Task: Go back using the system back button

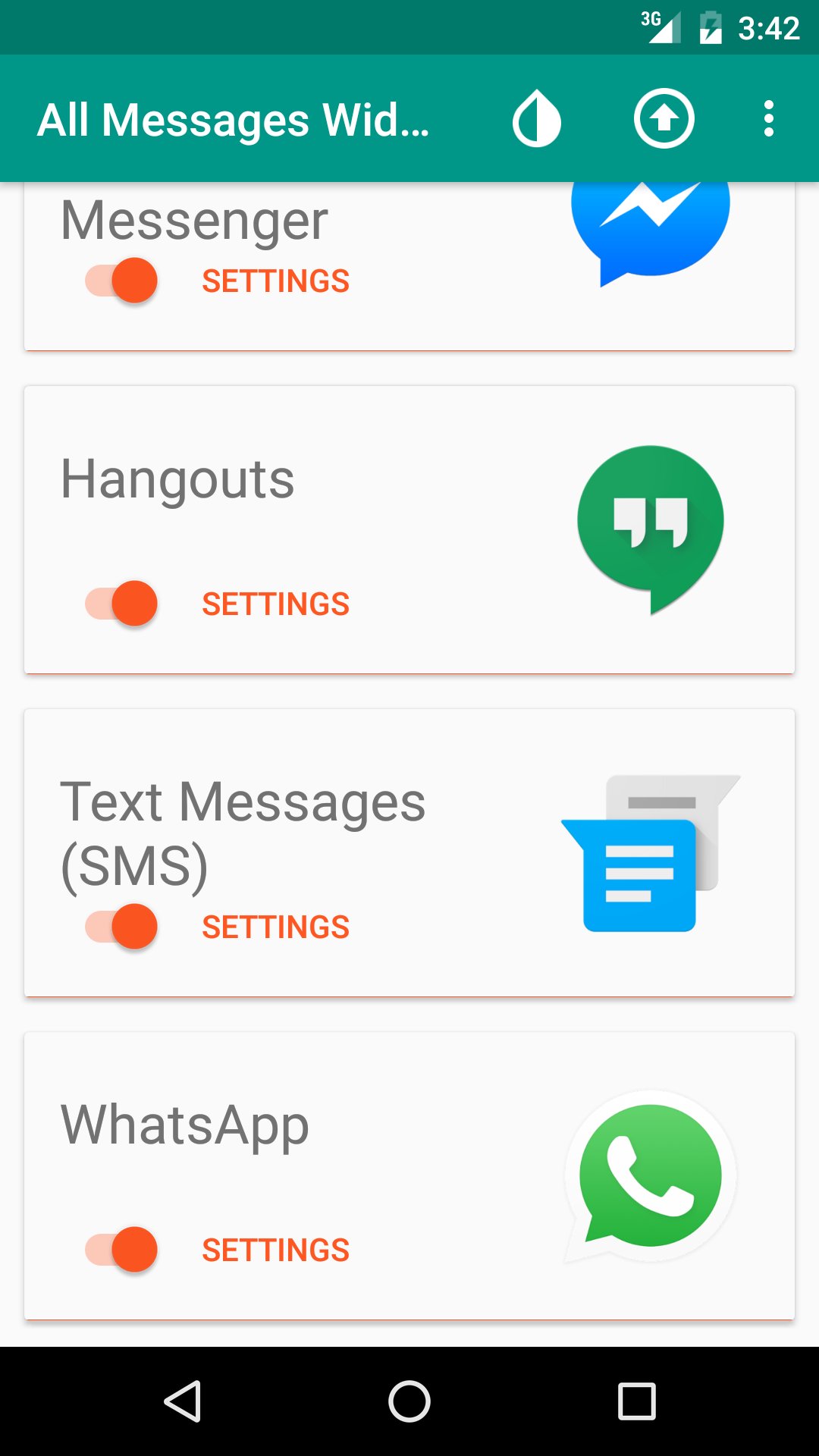Action: point(183,1401)
